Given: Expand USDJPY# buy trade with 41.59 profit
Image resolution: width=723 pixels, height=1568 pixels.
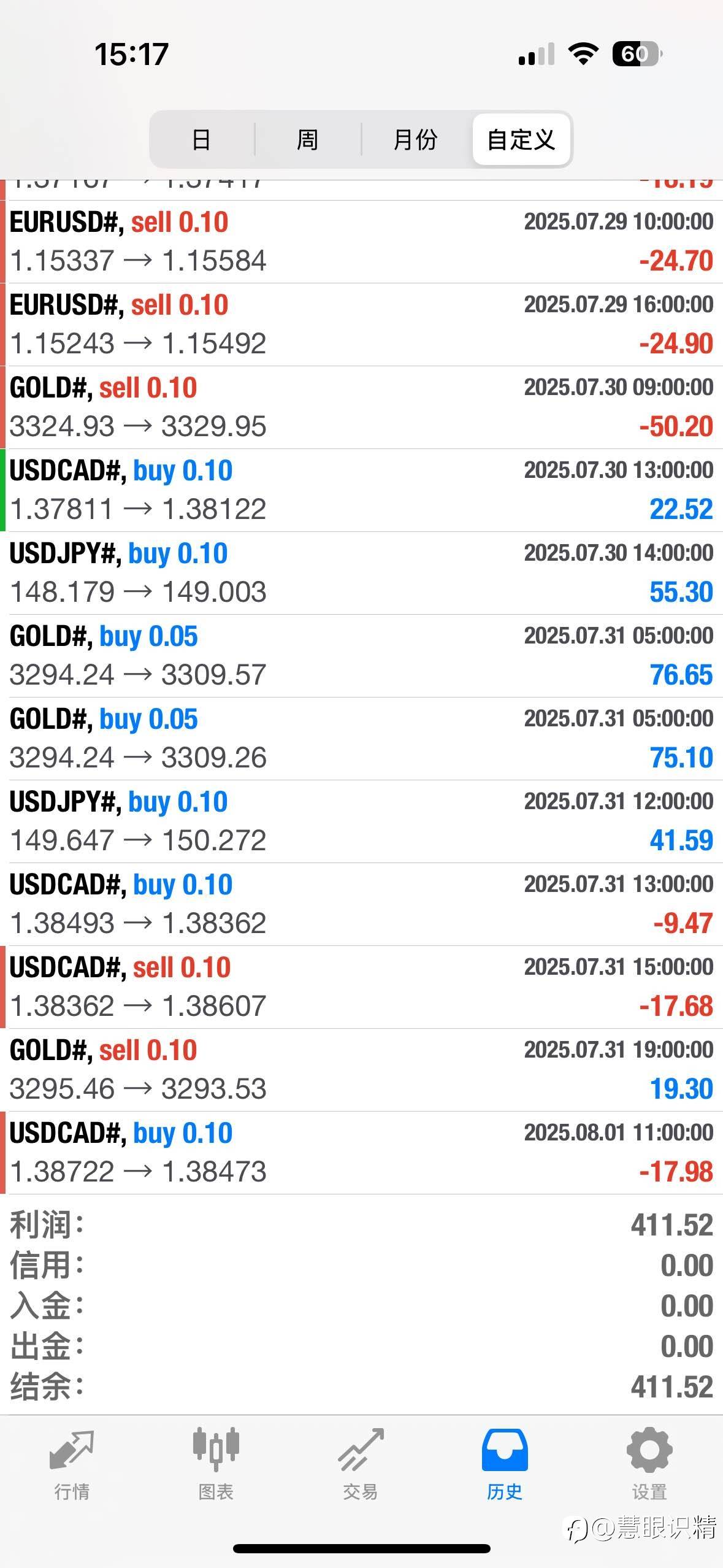Looking at the screenshot, I should point(361,821).
